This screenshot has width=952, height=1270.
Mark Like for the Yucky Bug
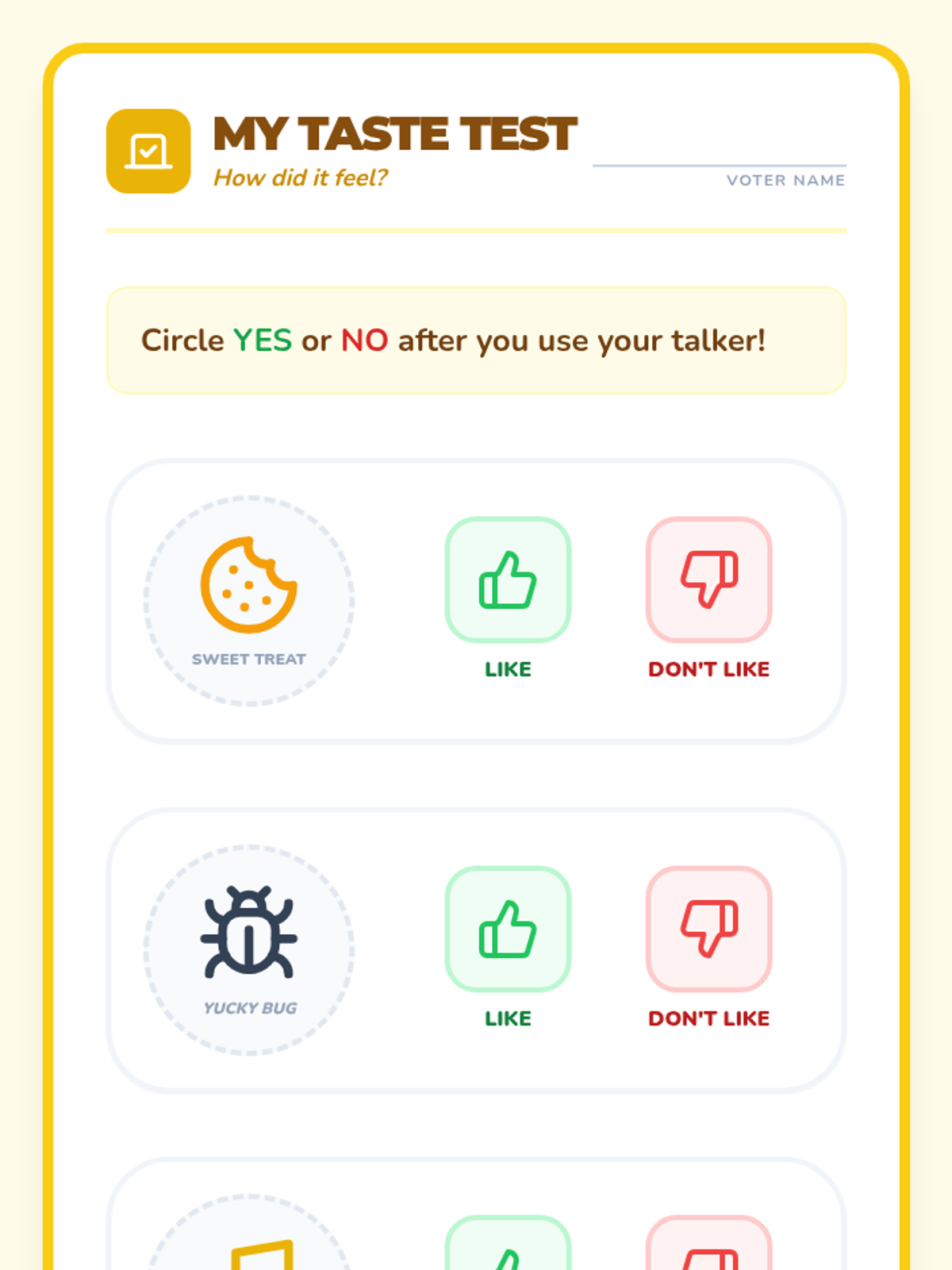(x=508, y=929)
